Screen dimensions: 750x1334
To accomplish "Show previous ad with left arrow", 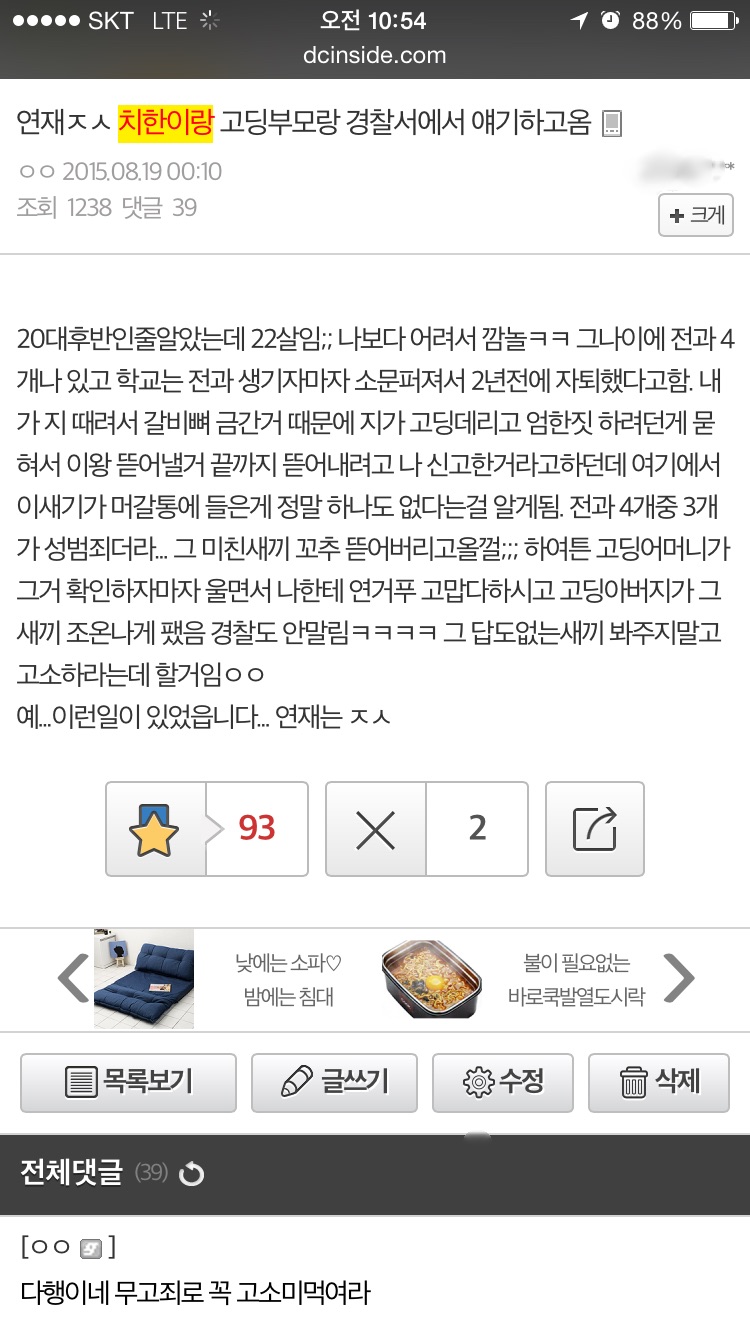I will click(73, 979).
